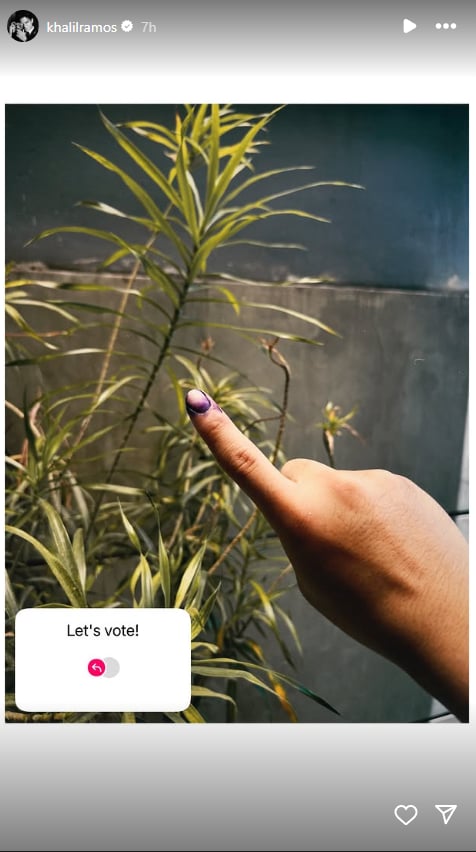The height and width of the screenshot is (852, 476).
Task: Tap the khalilramos username
Action: (82, 27)
